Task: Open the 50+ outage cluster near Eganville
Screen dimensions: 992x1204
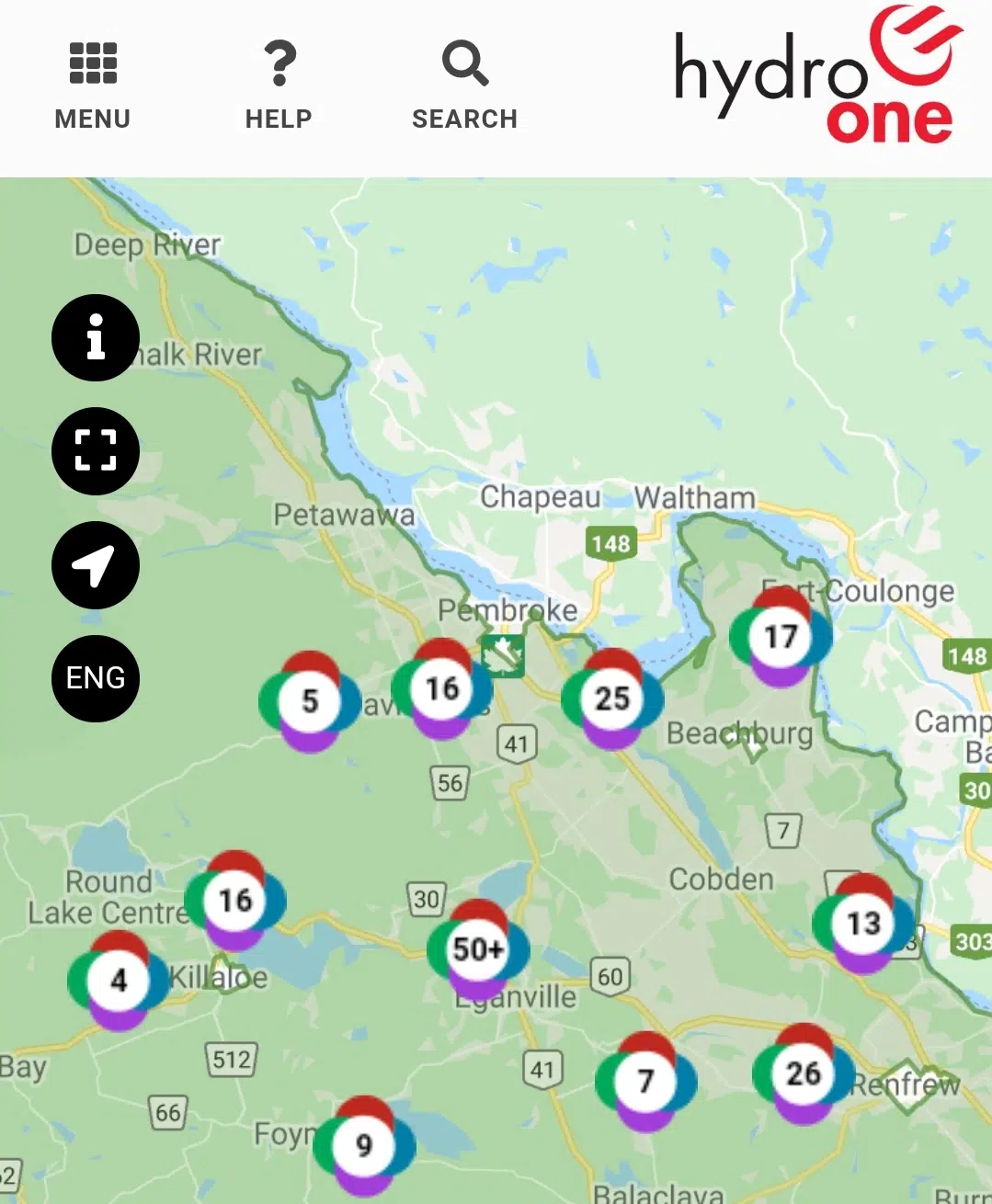Action: pyautogui.click(x=478, y=948)
